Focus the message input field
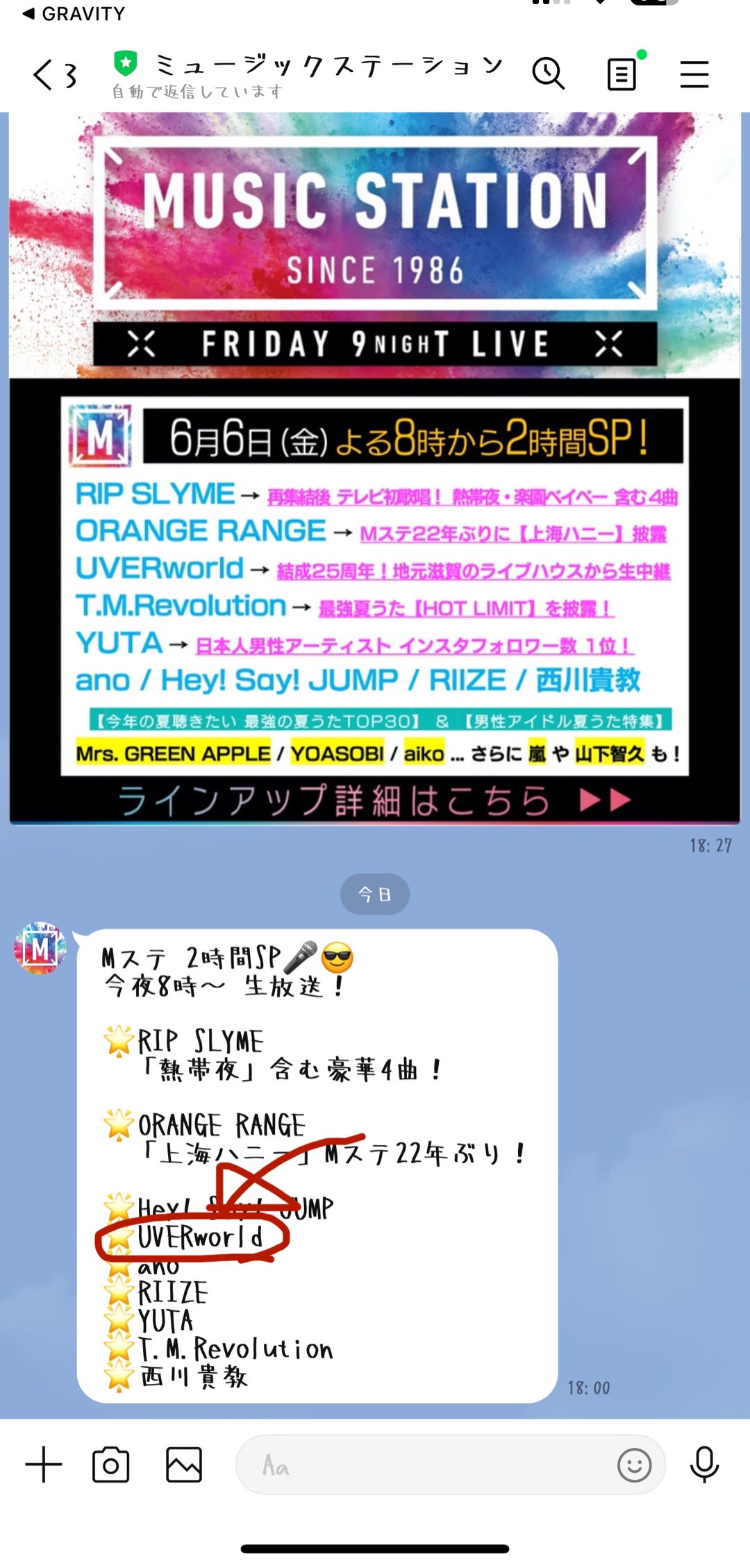 coord(424,1465)
